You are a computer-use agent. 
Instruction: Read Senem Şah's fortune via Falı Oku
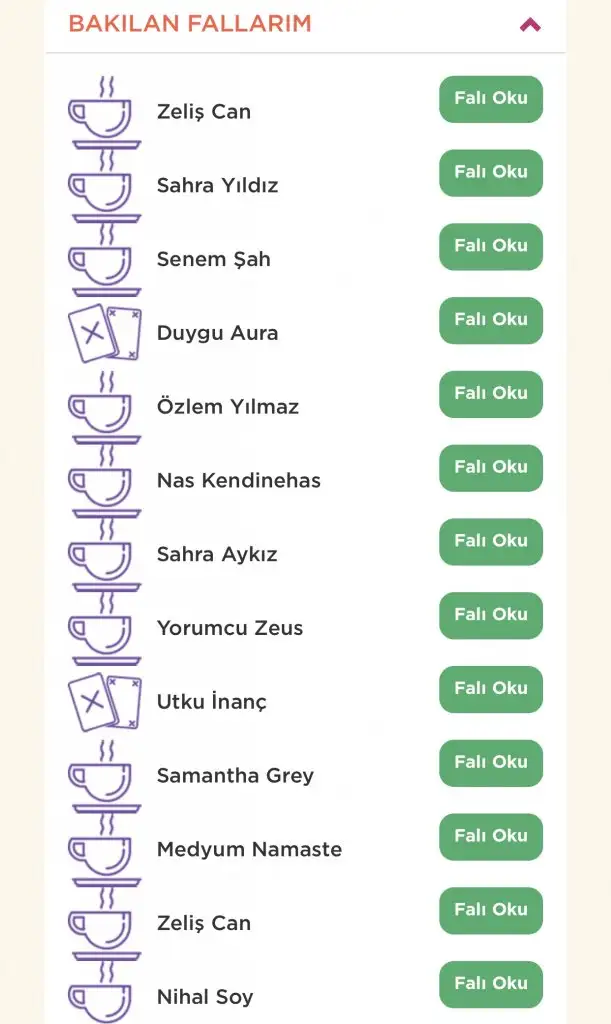point(490,247)
